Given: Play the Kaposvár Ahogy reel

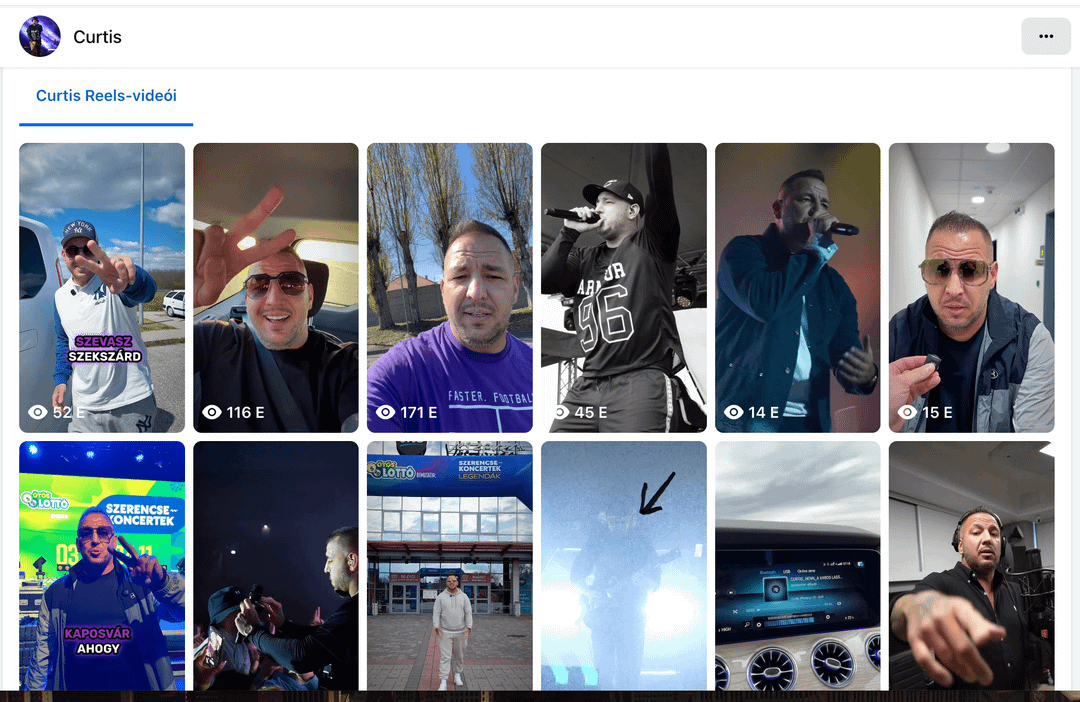Looking at the screenshot, I should (x=102, y=565).
